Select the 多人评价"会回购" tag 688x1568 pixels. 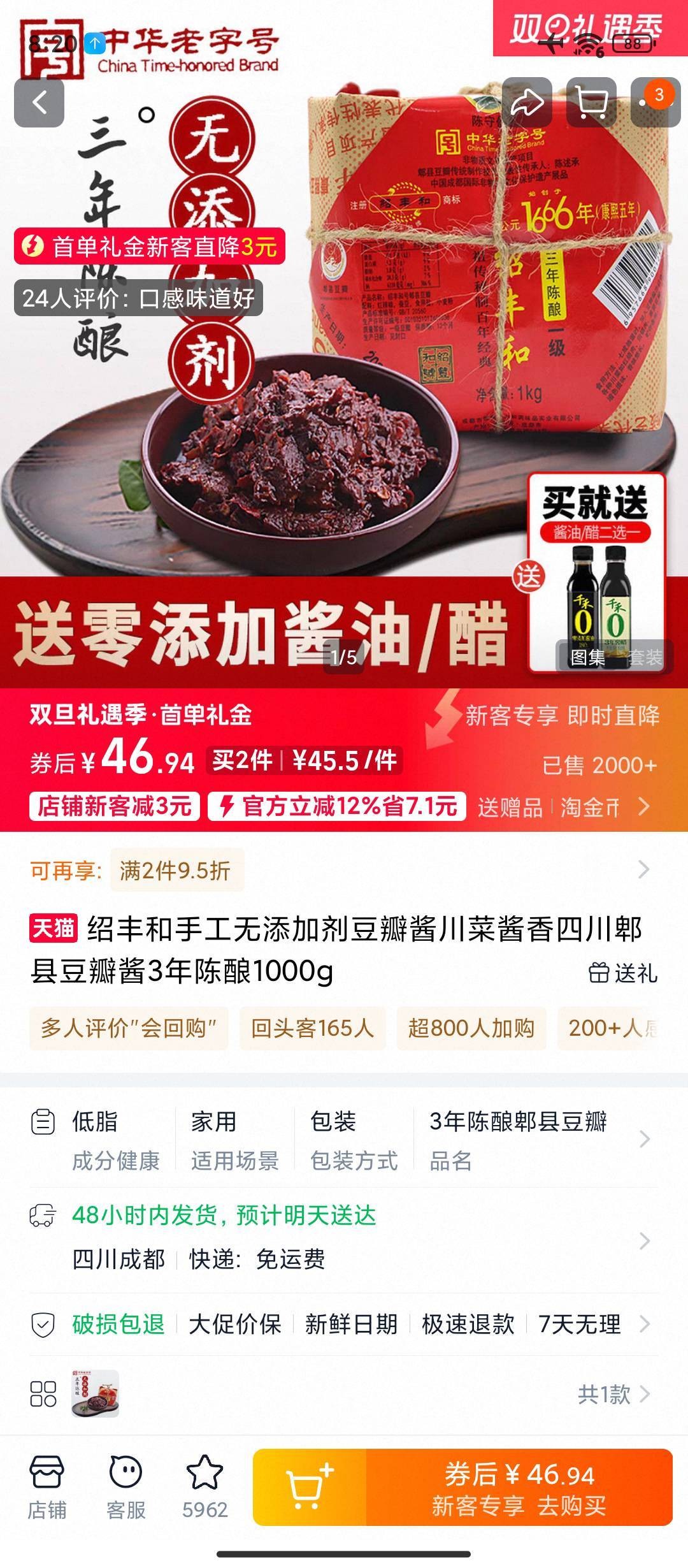pos(129,1028)
